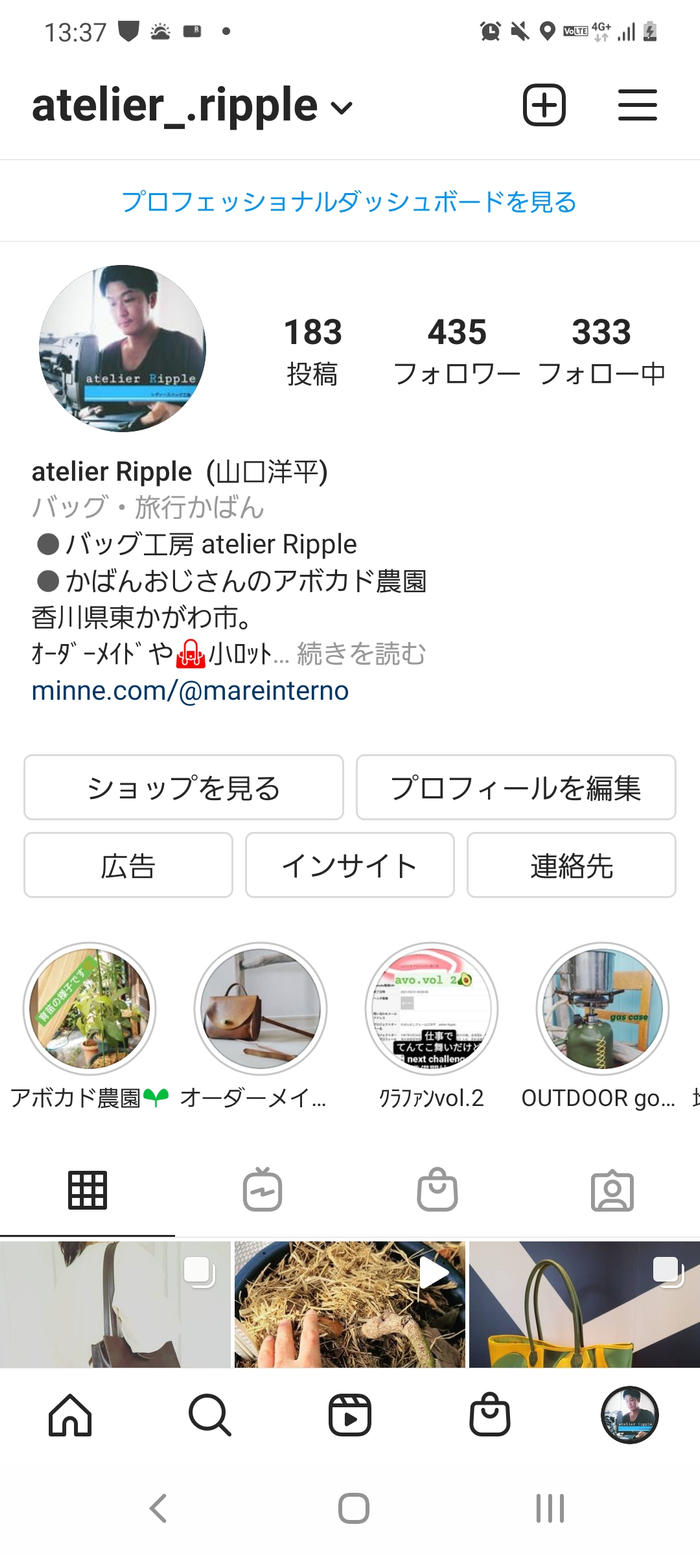Open the アボカド農園 story highlight
Image resolution: width=700 pixels, height=1555 pixels.
89,1009
